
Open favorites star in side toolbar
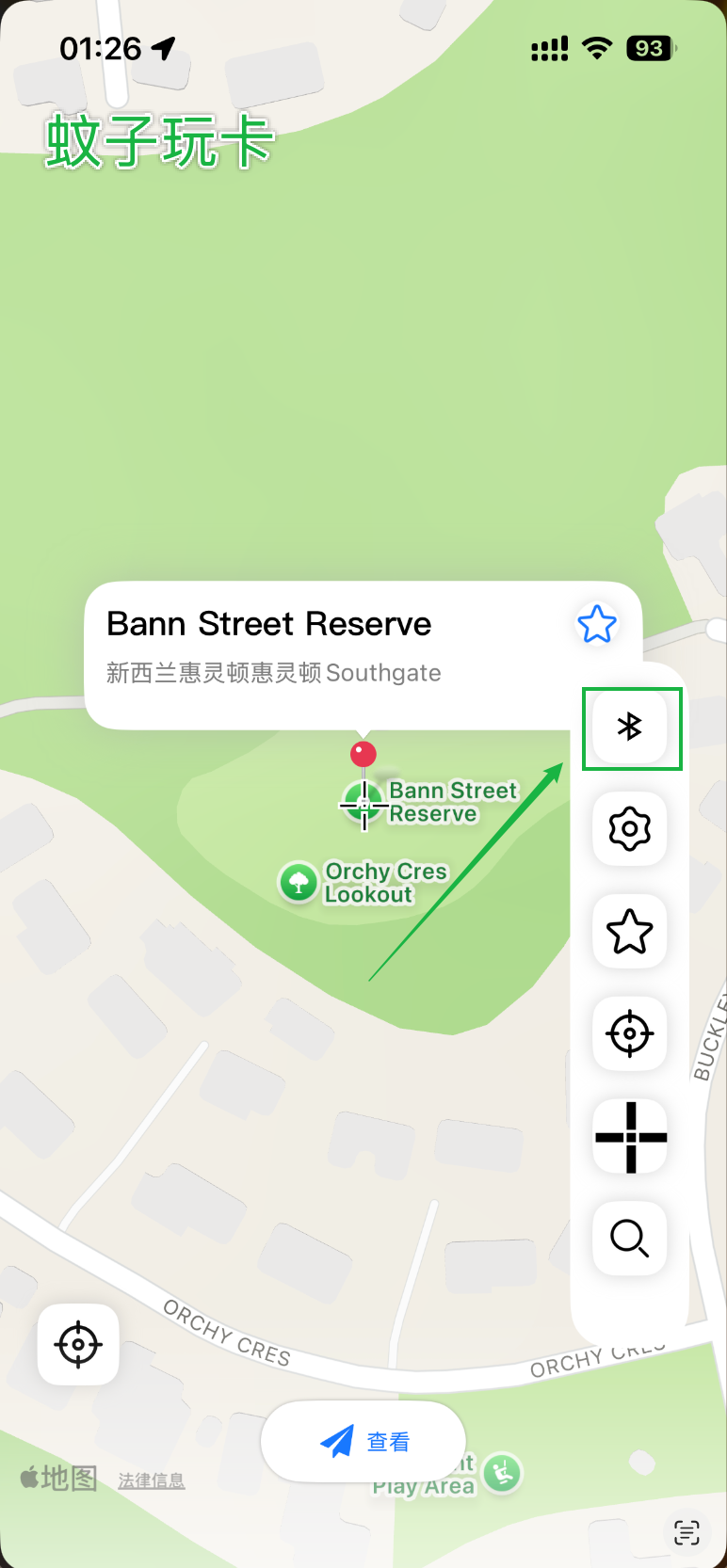click(630, 932)
